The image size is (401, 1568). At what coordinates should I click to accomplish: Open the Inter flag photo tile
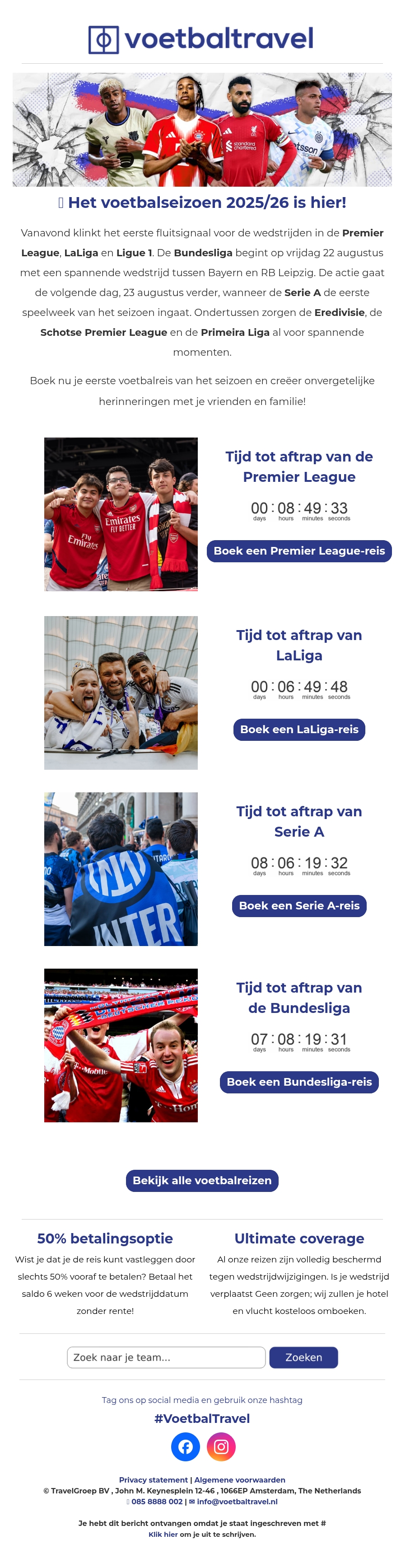pos(121,869)
